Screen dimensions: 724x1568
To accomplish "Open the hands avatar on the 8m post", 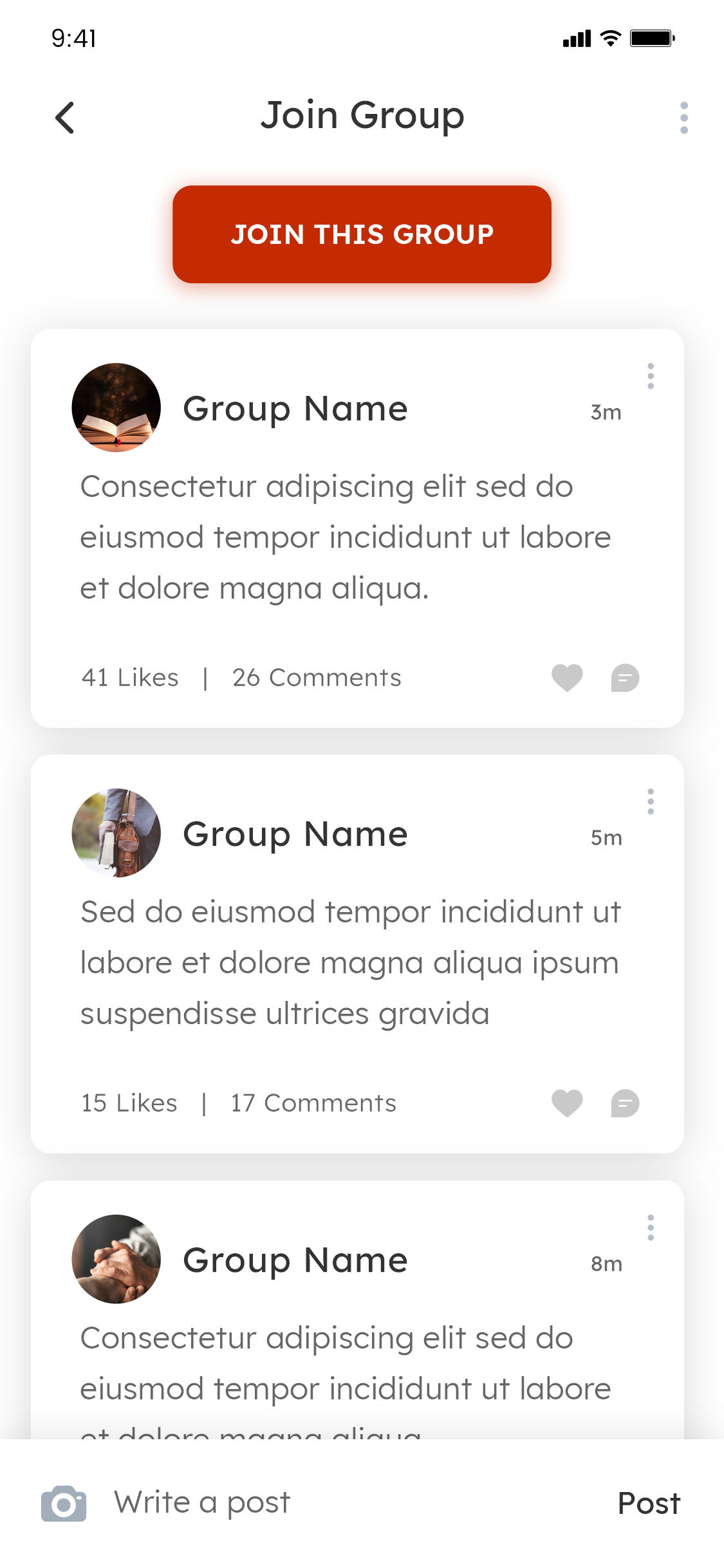I will click(x=116, y=1259).
